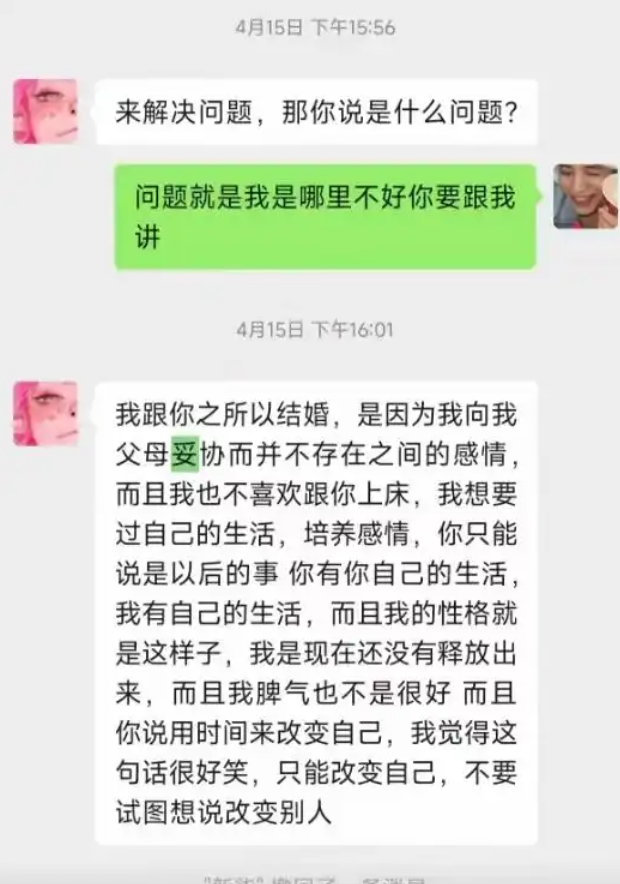Open your own avatar beside the green message

[585, 196]
